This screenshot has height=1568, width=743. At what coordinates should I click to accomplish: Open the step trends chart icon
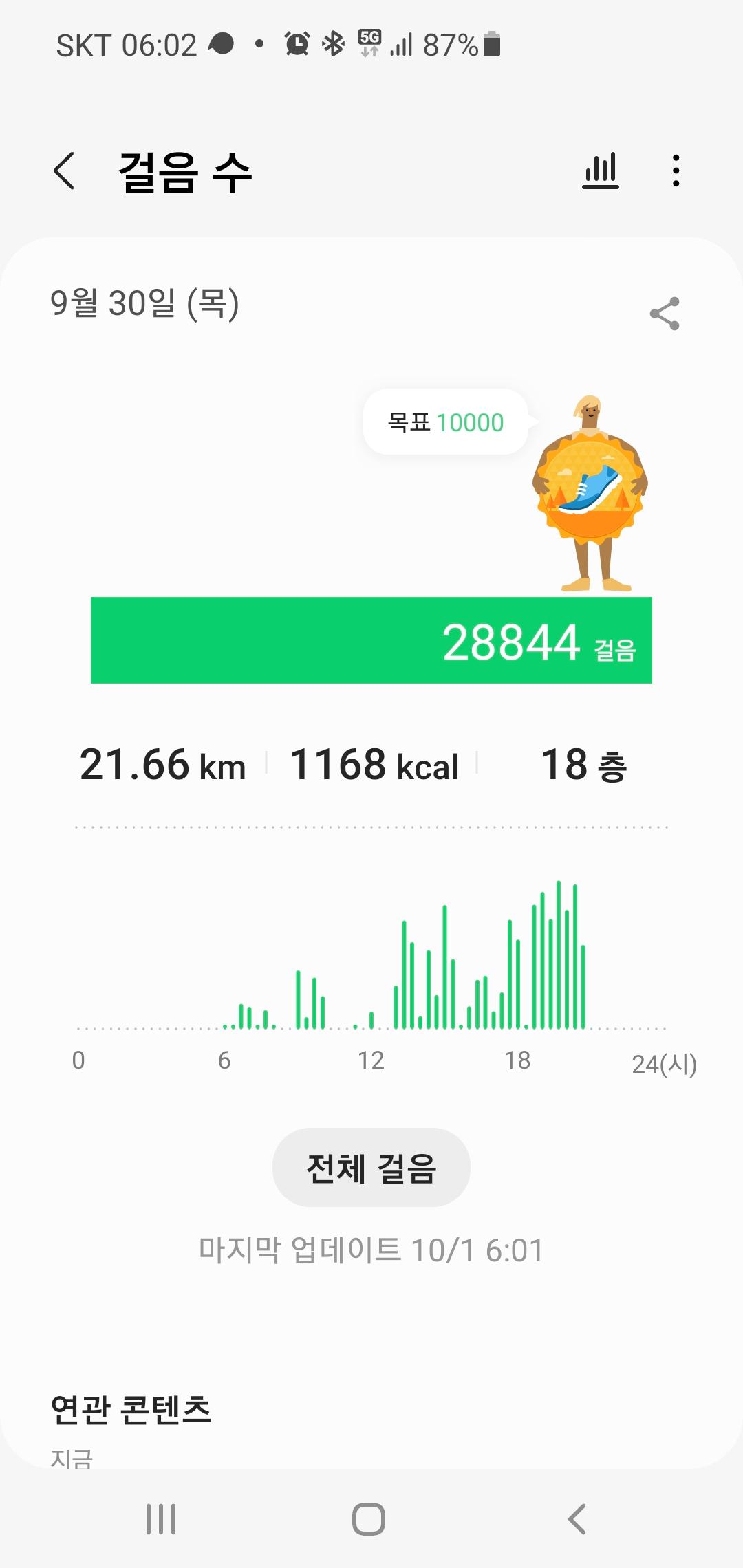click(x=600, y=171)
